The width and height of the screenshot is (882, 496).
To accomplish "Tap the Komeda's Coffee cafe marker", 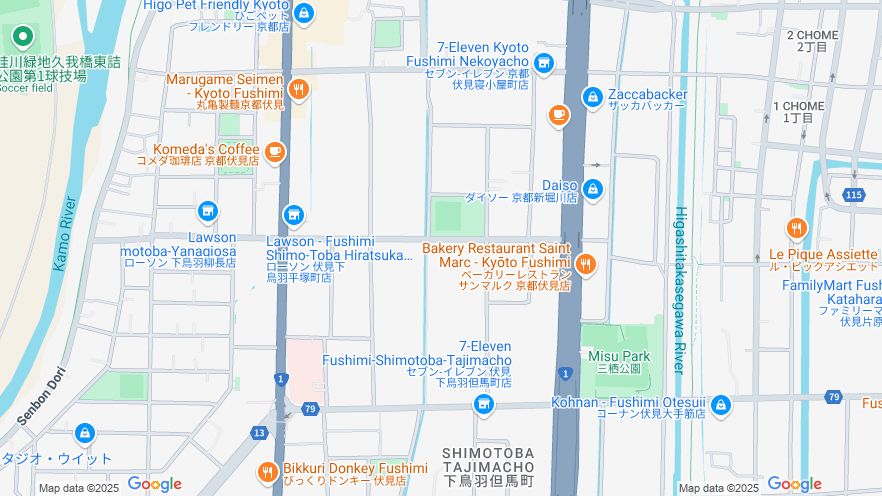I will pyautogui.click(x=275, y=152).
